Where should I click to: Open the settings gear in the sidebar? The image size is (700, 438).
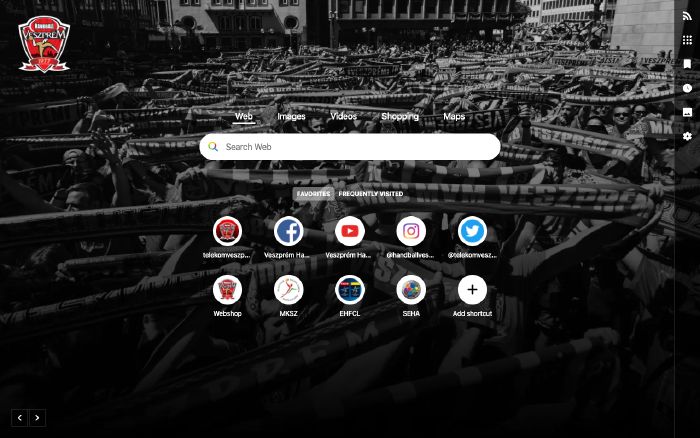click(687, 136)
